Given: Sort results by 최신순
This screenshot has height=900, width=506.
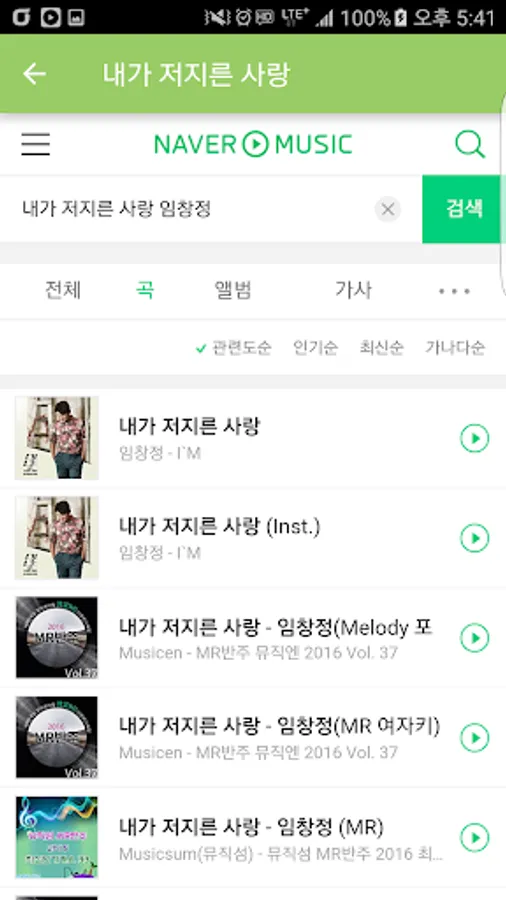Looking at the screenshot, I should [382, 347].
